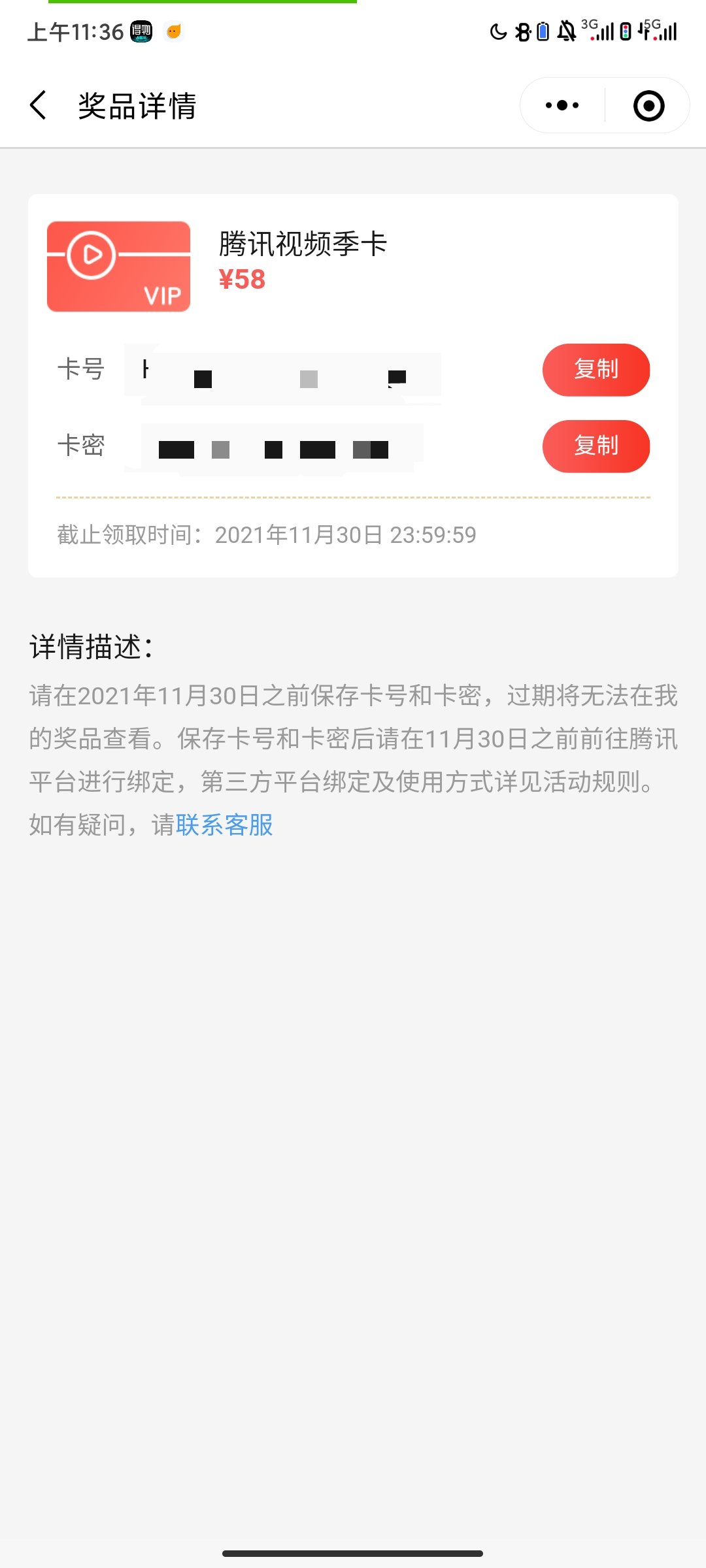
Task: Go back from the 奖品详情 page
Action: [x=39, y=105]
